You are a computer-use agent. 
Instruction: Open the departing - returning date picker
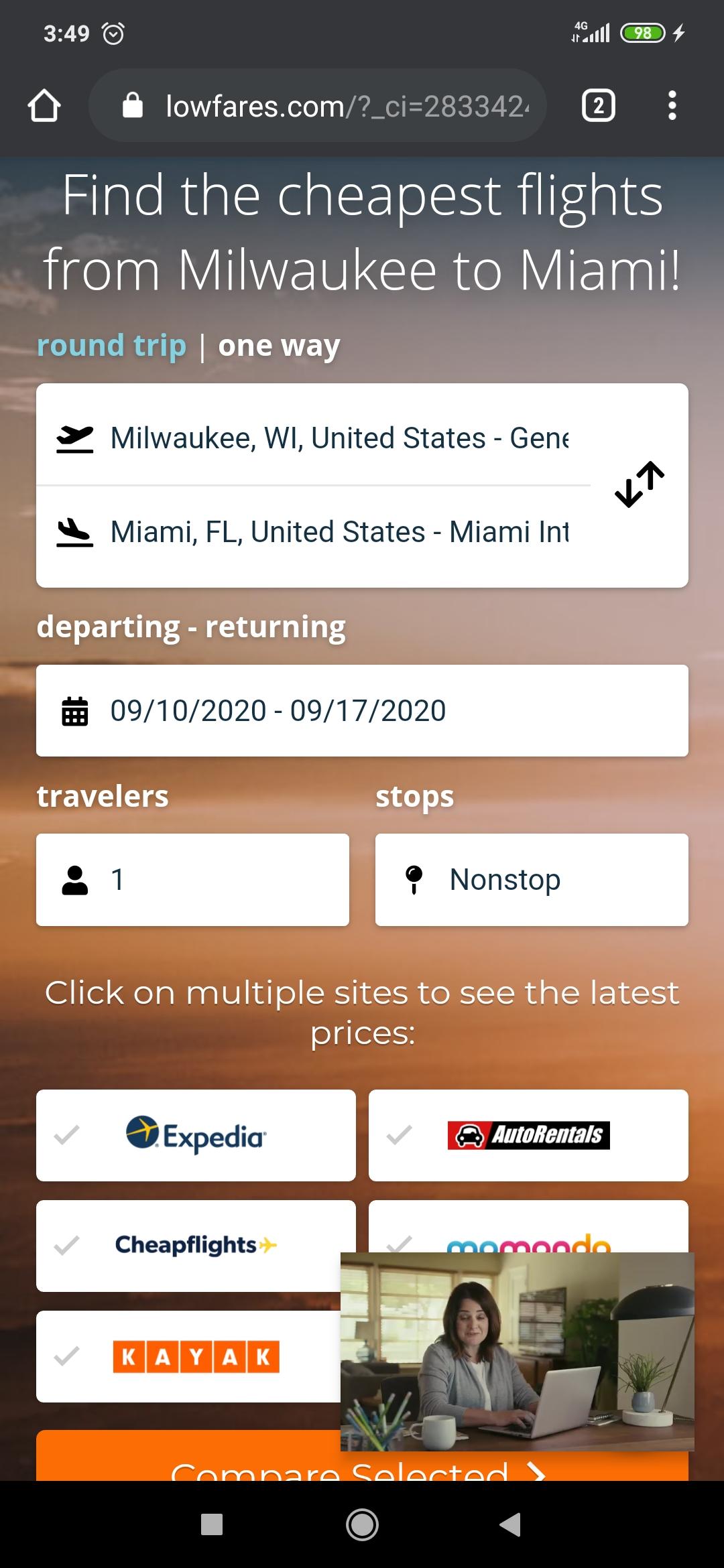coord(362,710)
